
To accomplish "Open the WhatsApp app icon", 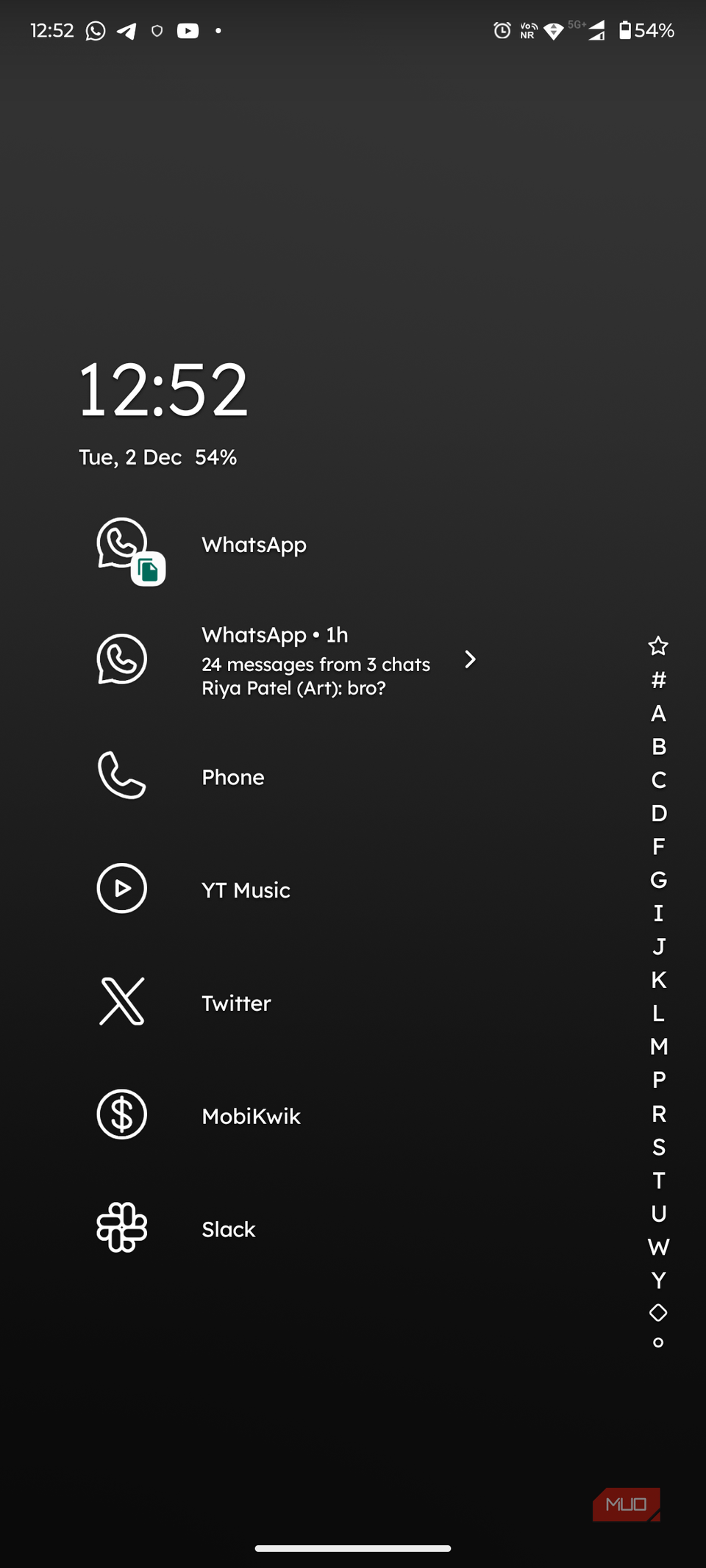I will (x=122, y=545).
